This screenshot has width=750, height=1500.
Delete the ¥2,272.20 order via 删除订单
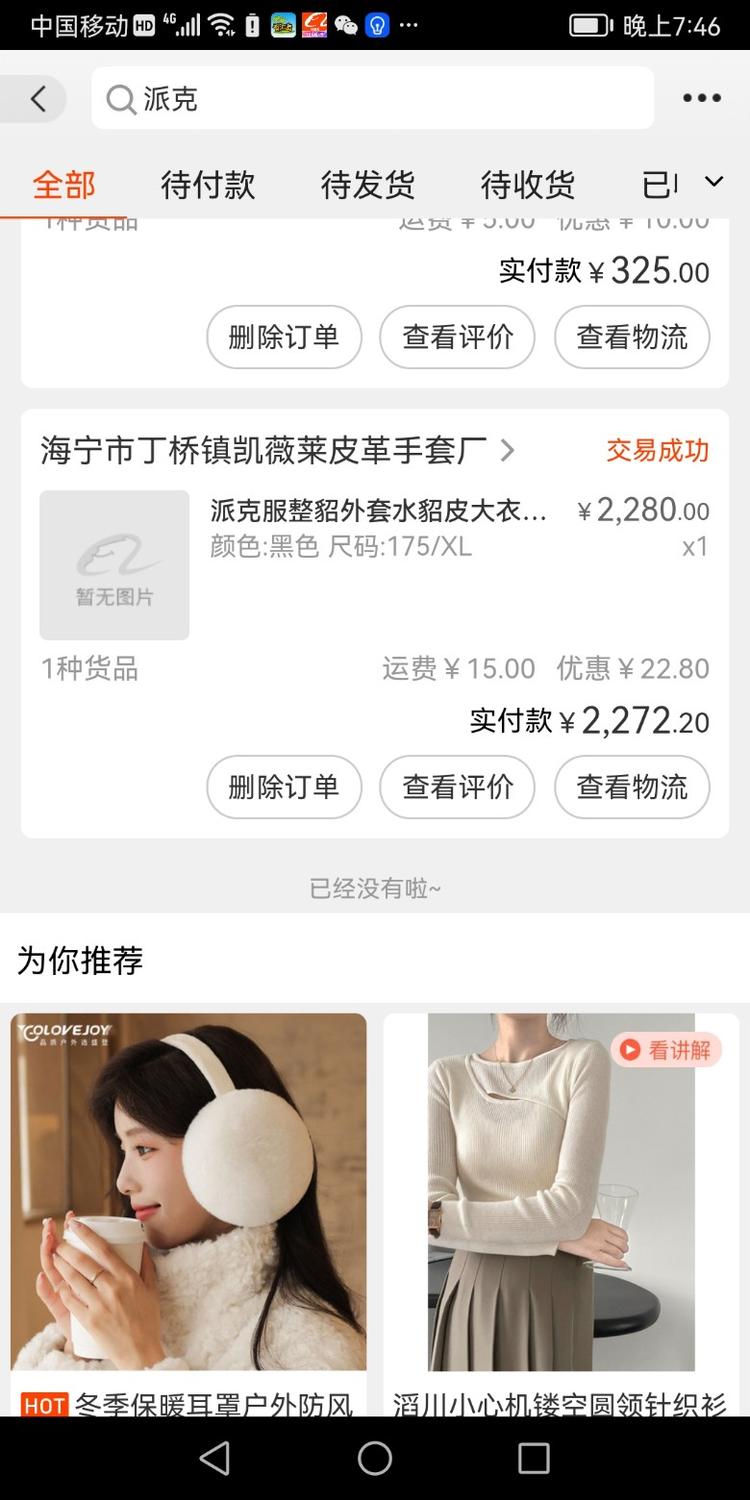(284, 787)
